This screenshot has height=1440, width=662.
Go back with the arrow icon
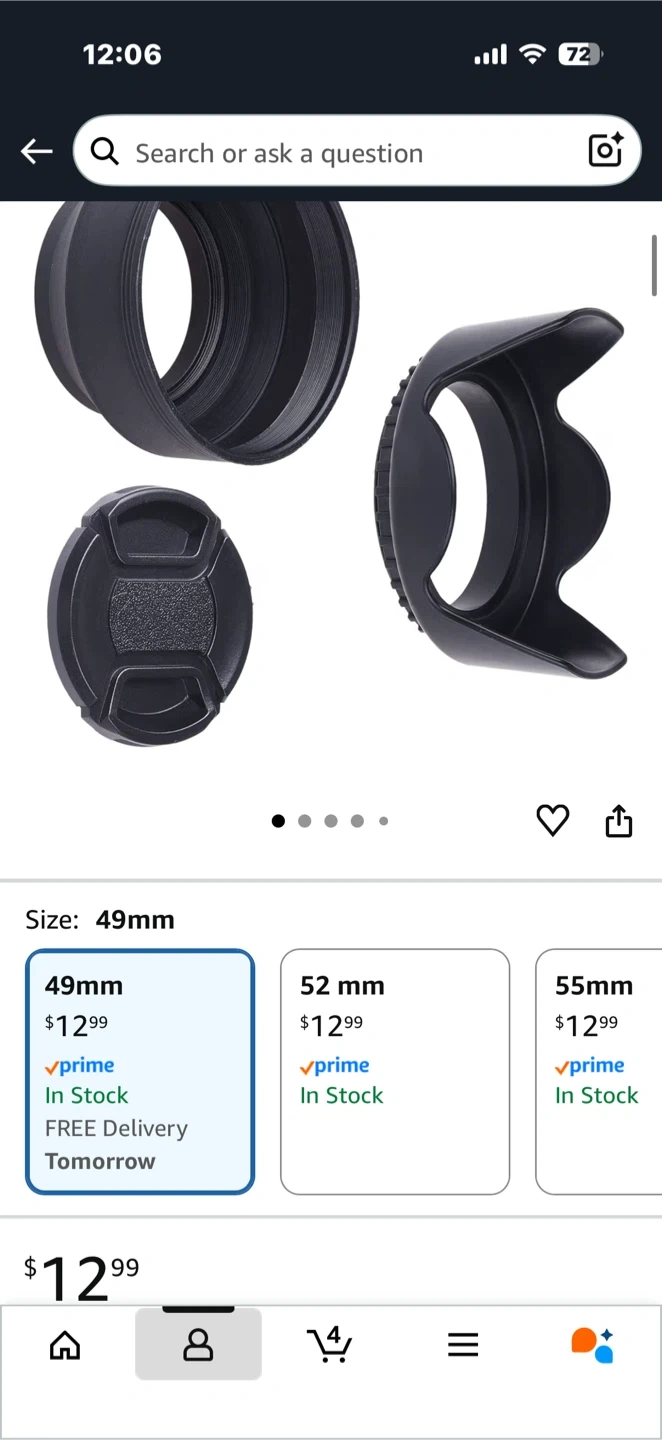(x=37, y=151)
